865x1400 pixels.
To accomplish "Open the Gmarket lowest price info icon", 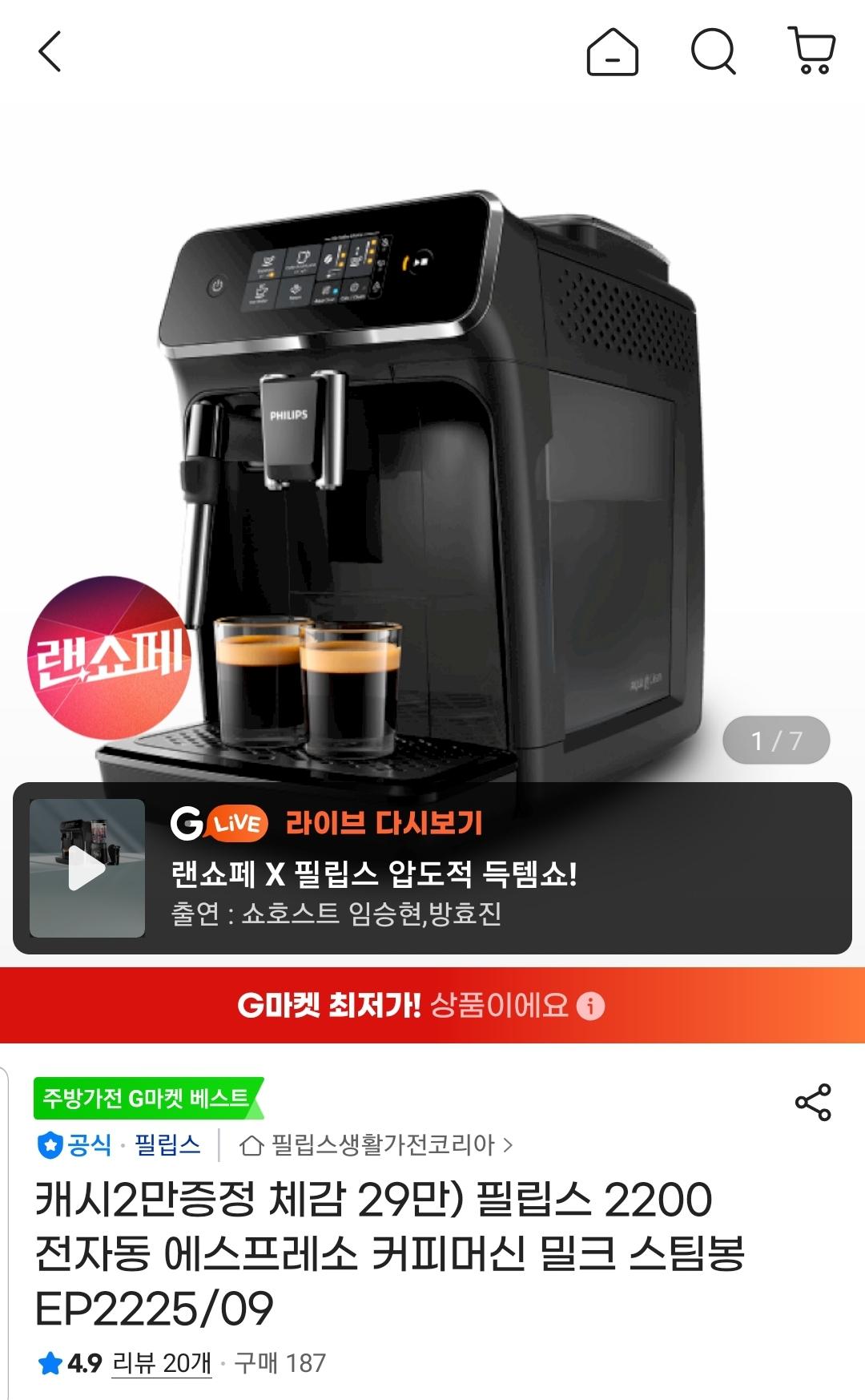I will point(591,1006).
